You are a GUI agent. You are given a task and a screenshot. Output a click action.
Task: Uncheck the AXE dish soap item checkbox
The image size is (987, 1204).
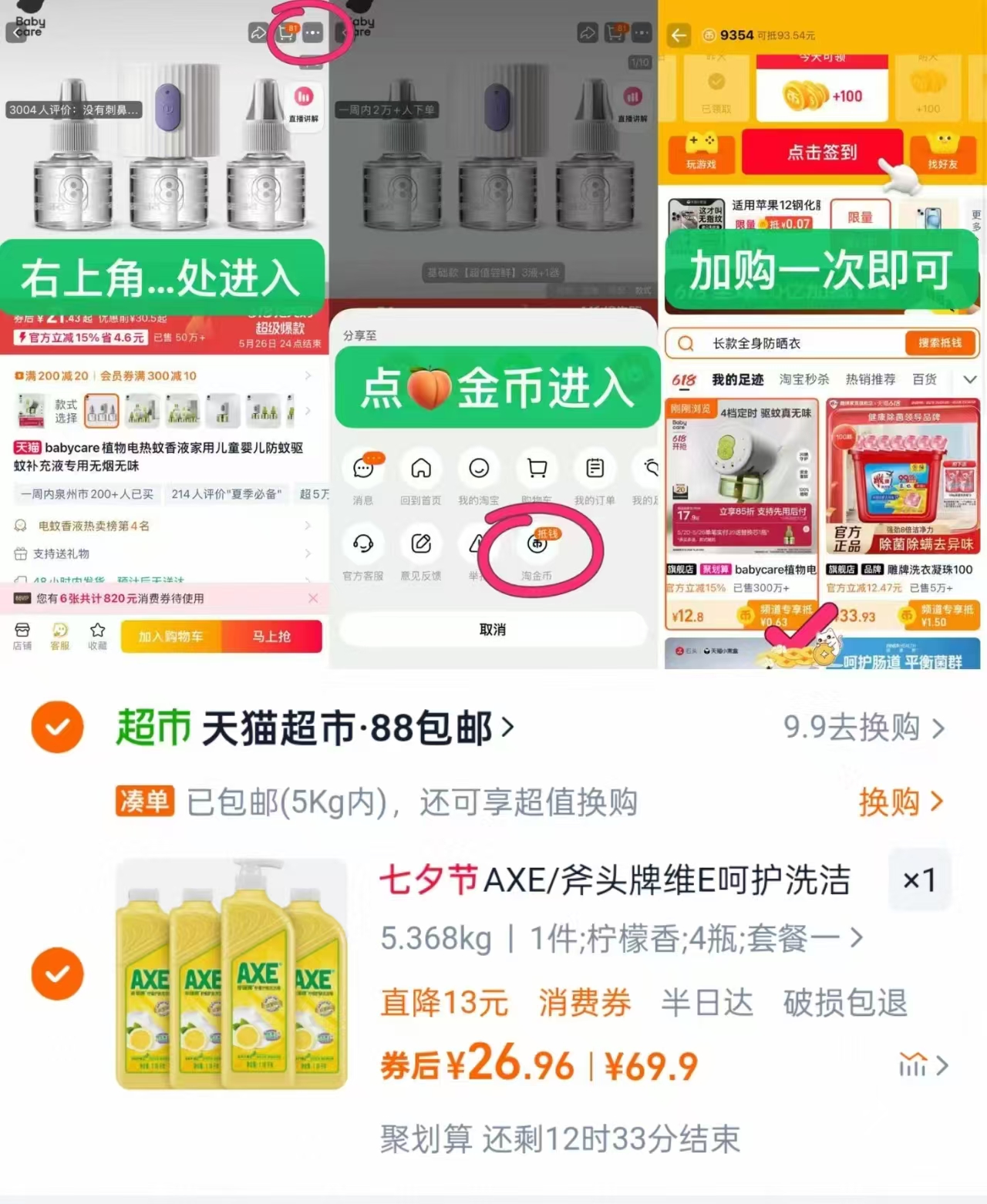(57, 974)
